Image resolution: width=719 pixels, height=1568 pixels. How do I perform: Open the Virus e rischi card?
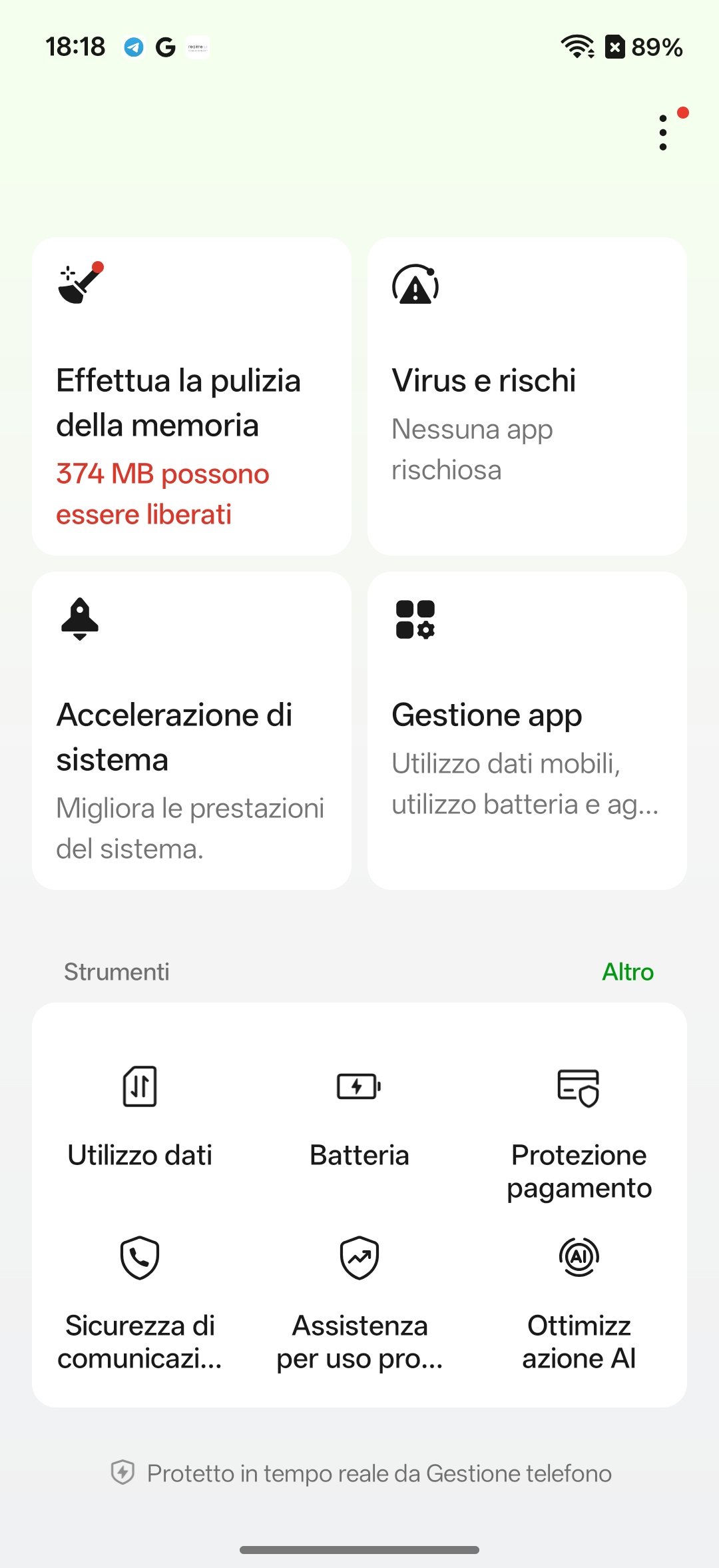[x=527, y=396]
